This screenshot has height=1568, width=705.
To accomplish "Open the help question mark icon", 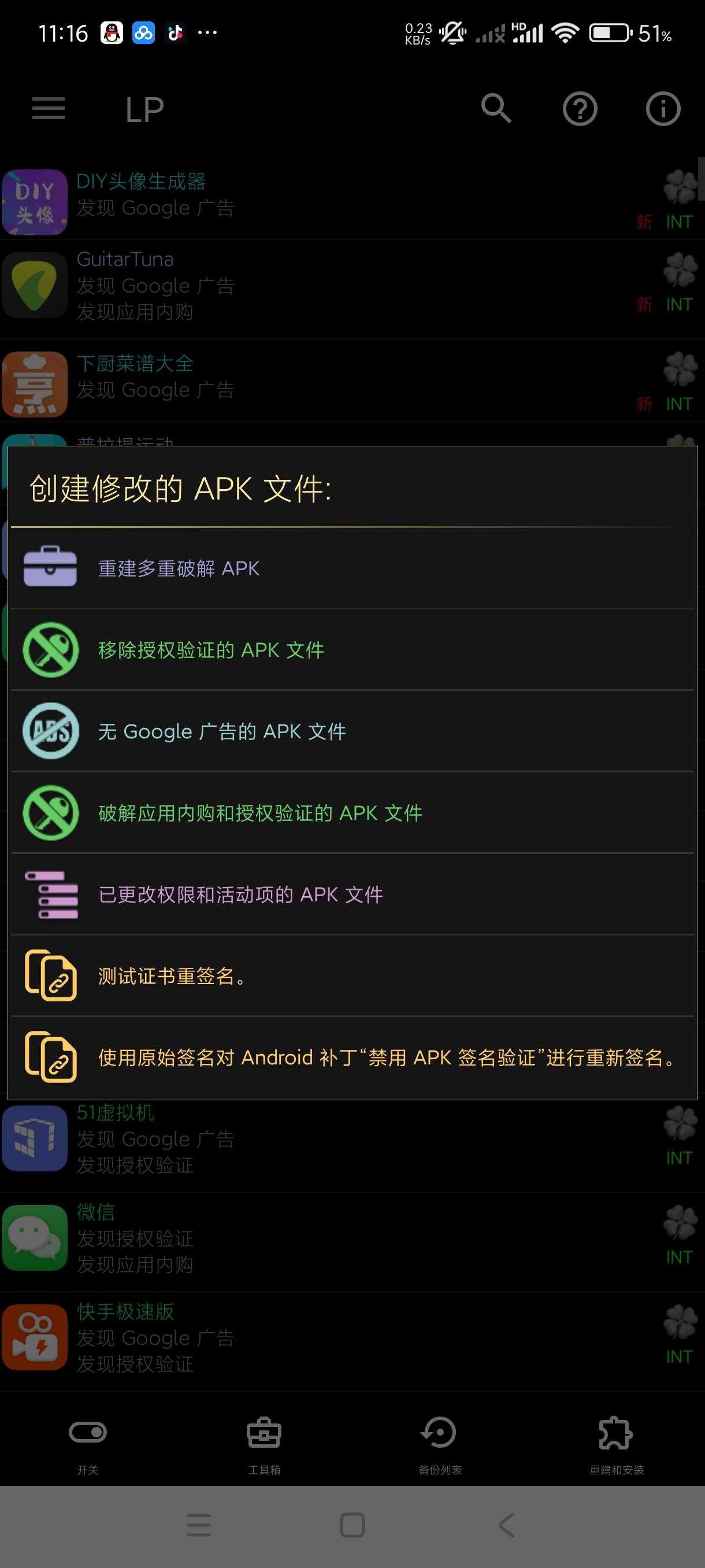I will [x=580, y=109].
